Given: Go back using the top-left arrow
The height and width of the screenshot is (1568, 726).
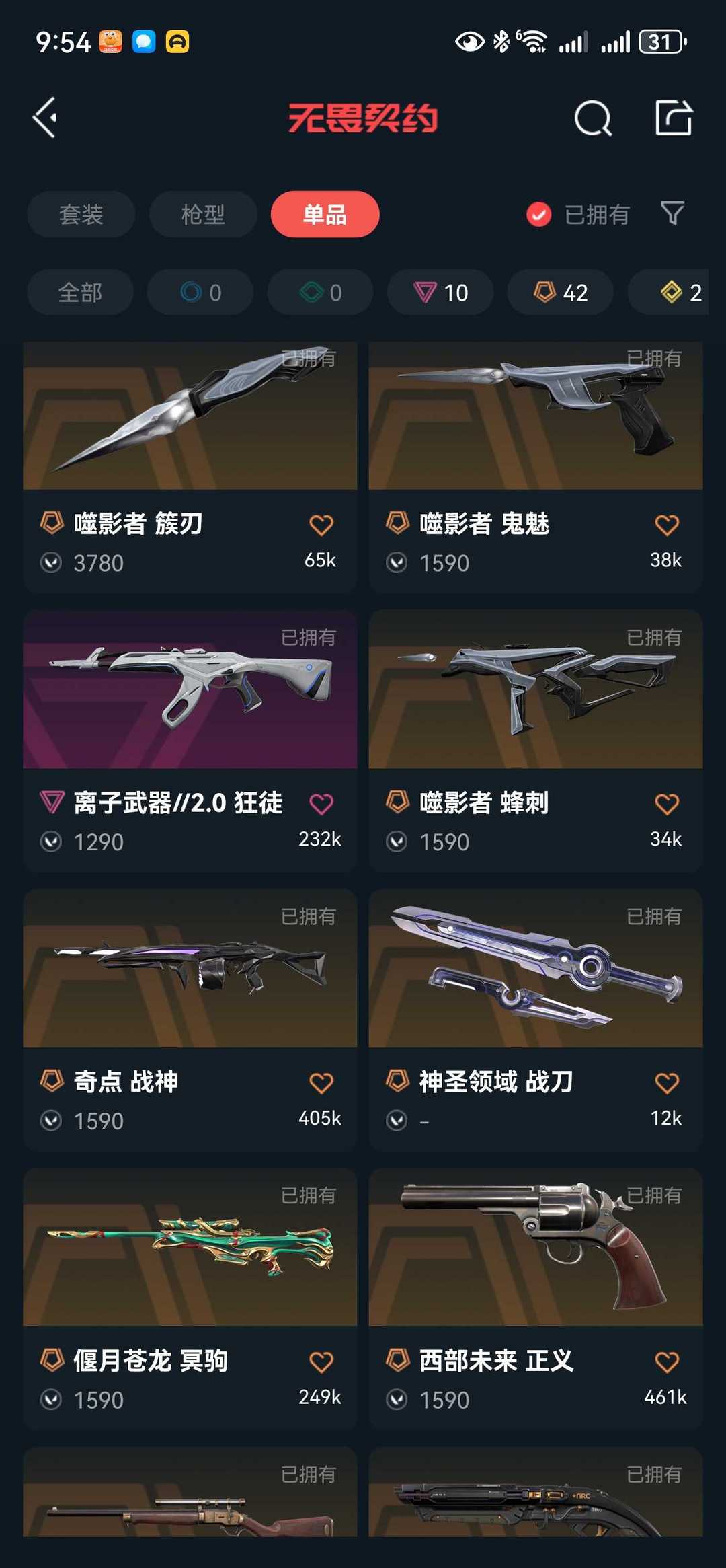Looking at the screenshot, I should point(45,118).
